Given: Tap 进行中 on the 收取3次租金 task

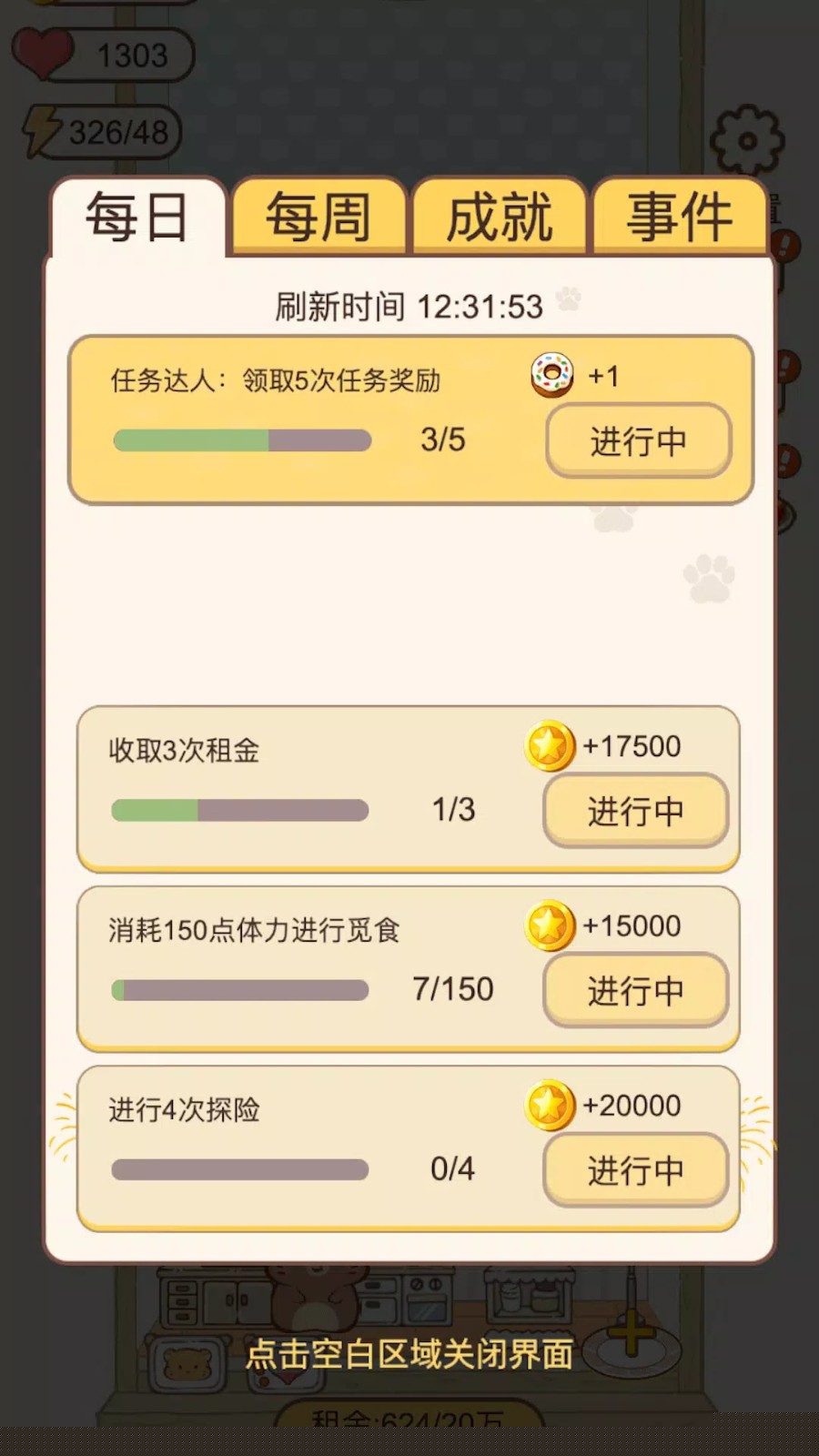Looking at the screenshot, I should (x=635, y=811).
